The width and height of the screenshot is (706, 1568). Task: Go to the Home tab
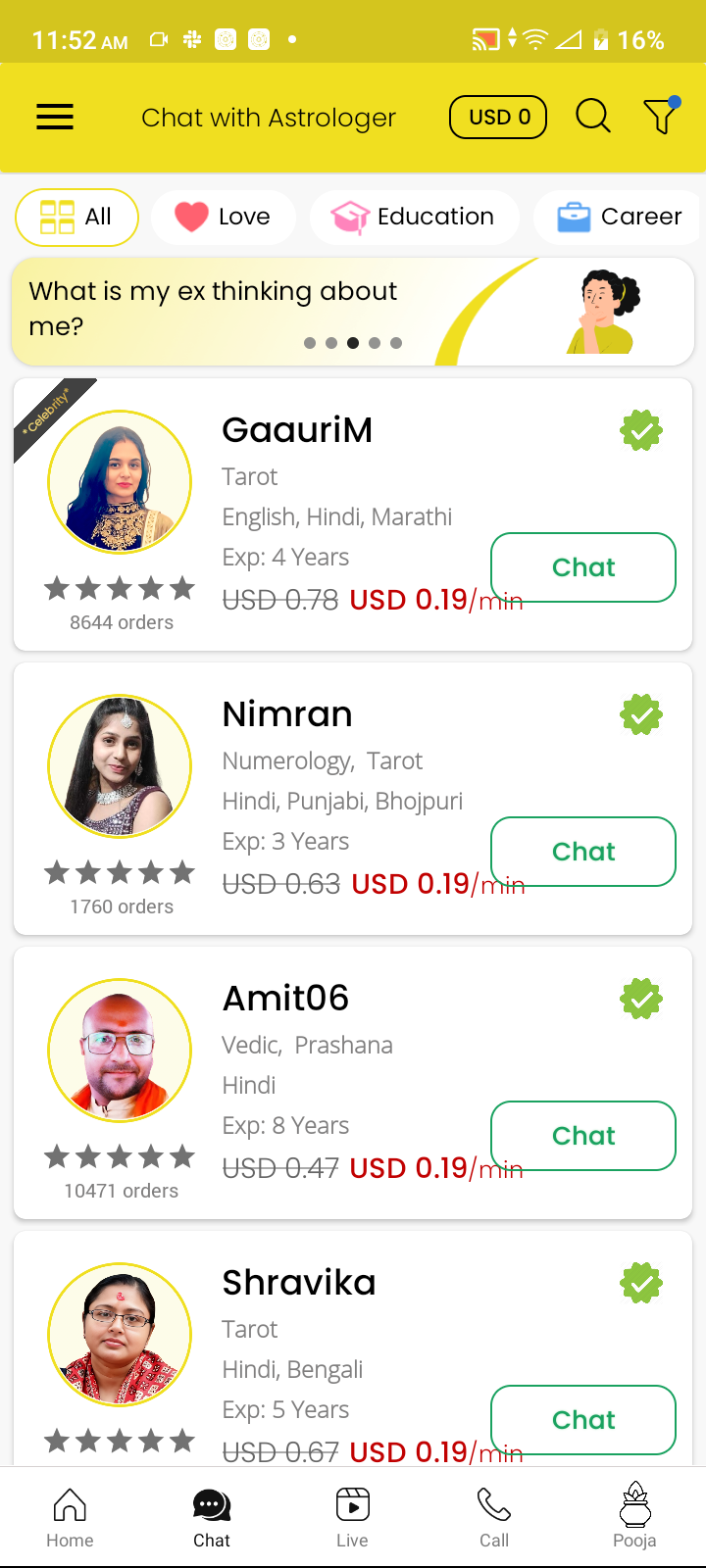click(x=71, y=1518)
